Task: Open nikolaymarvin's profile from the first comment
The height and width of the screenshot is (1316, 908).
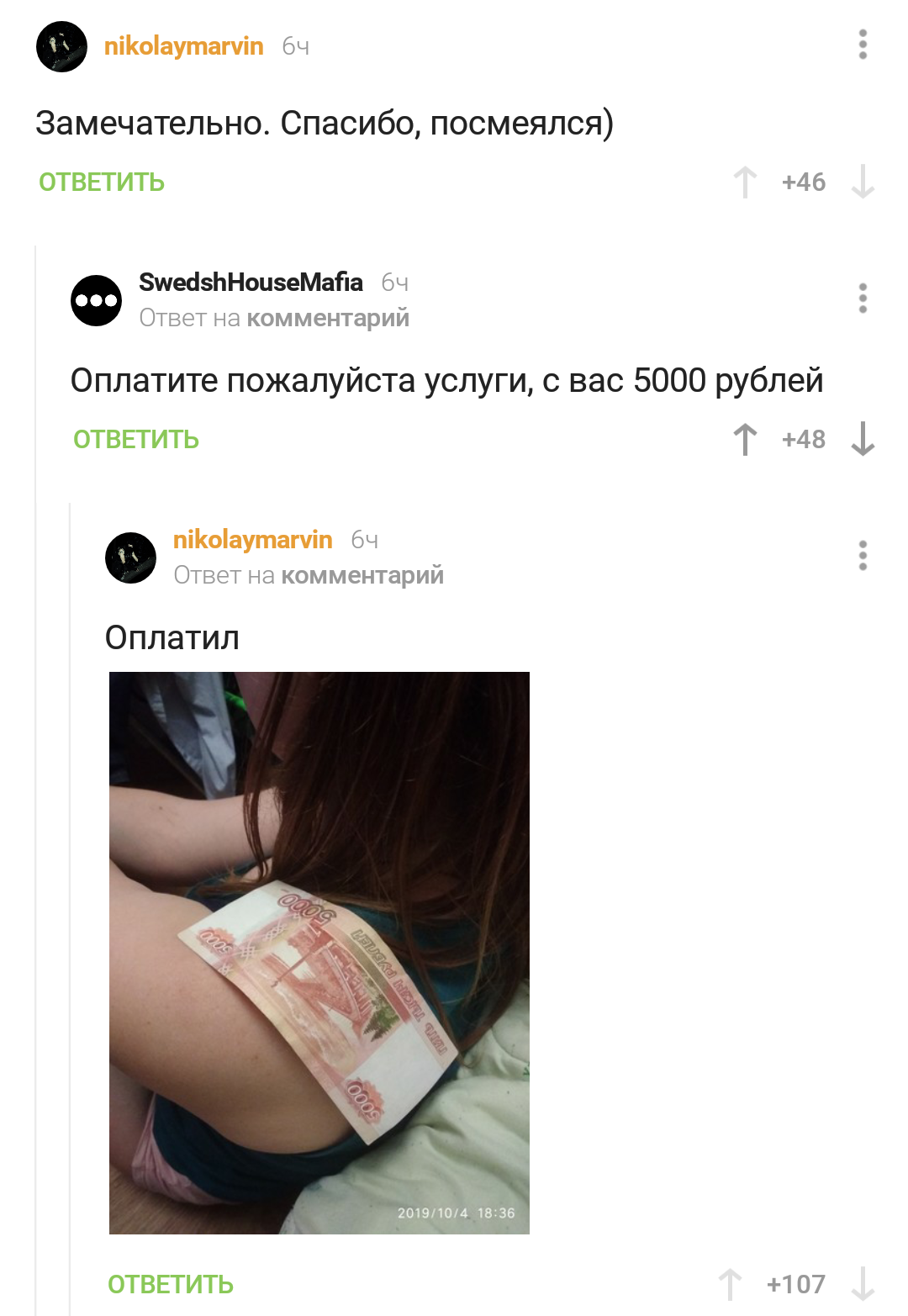Action: (183, 46)
